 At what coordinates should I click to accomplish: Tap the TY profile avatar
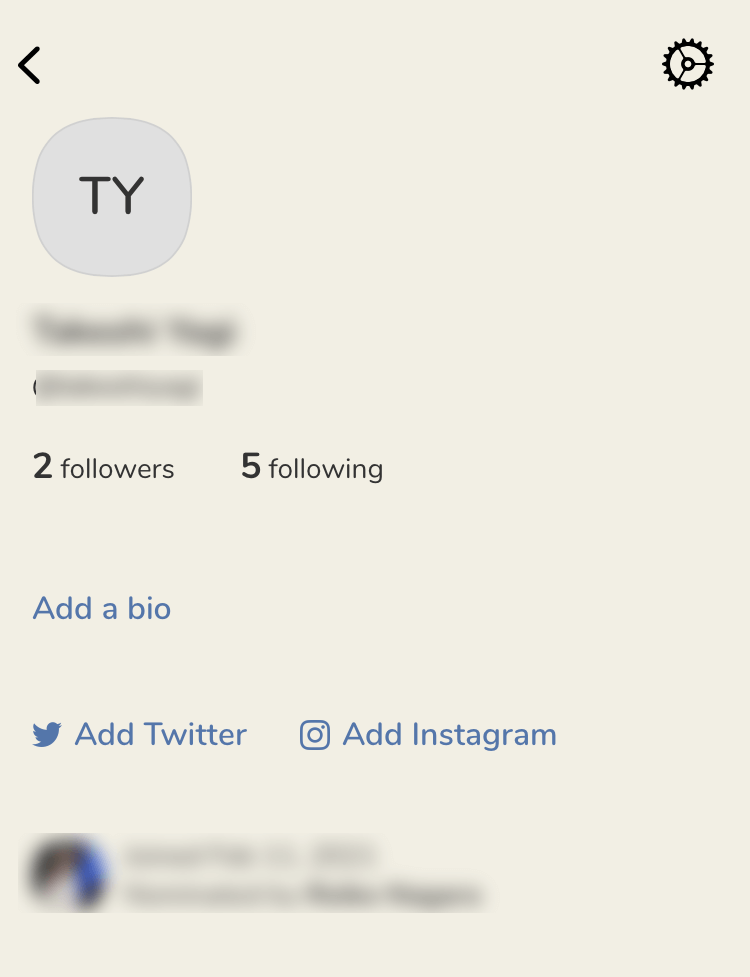[x=112, y=197]
